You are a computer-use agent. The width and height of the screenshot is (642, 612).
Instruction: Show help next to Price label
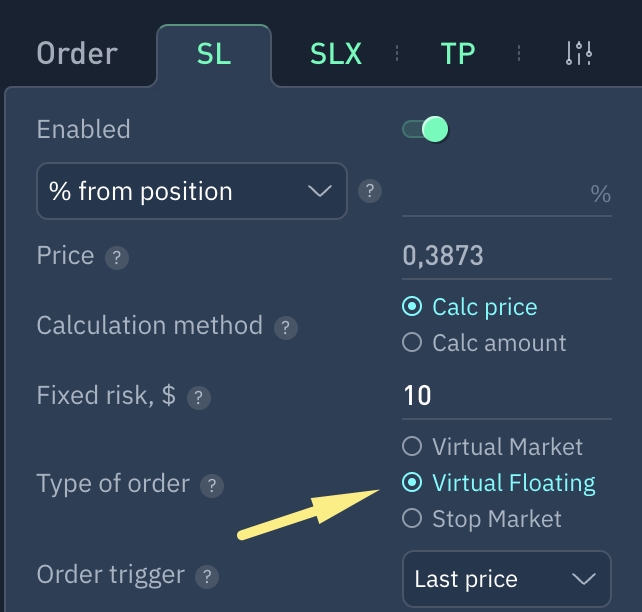[x=117, y=258]
